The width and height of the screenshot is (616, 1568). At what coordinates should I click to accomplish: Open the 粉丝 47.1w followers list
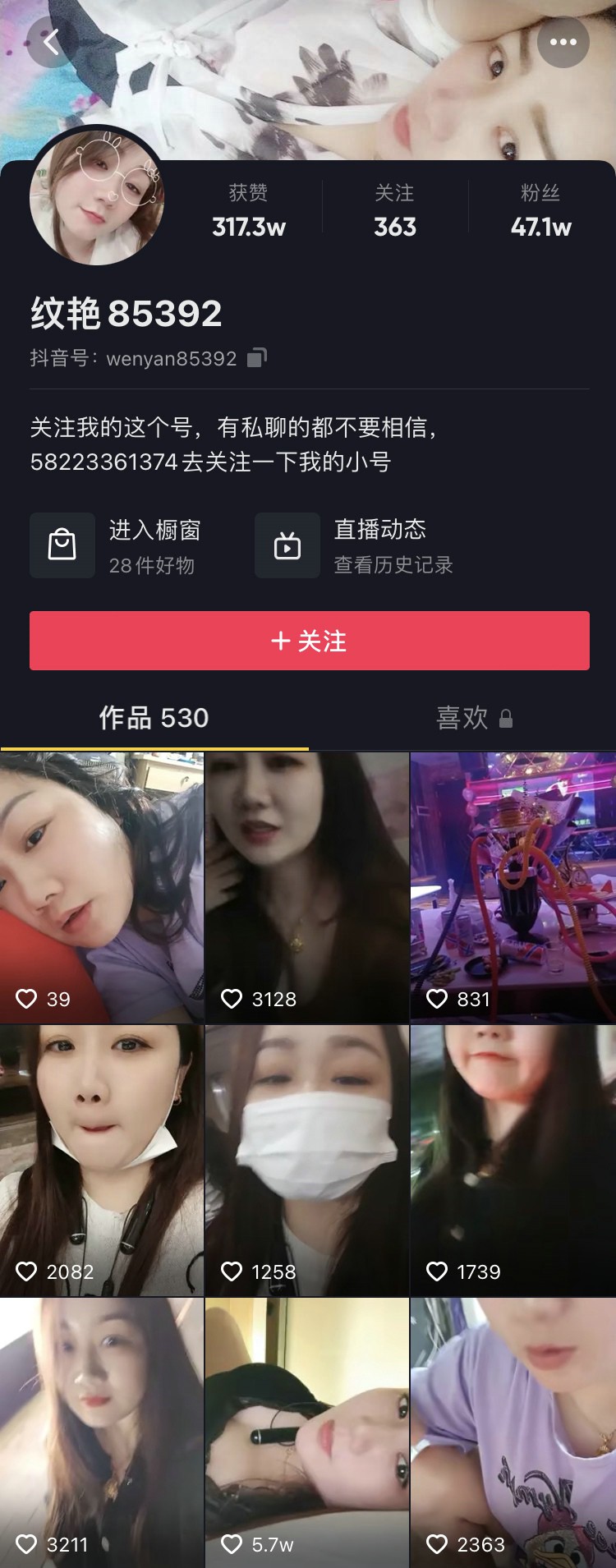pos(540,210)
